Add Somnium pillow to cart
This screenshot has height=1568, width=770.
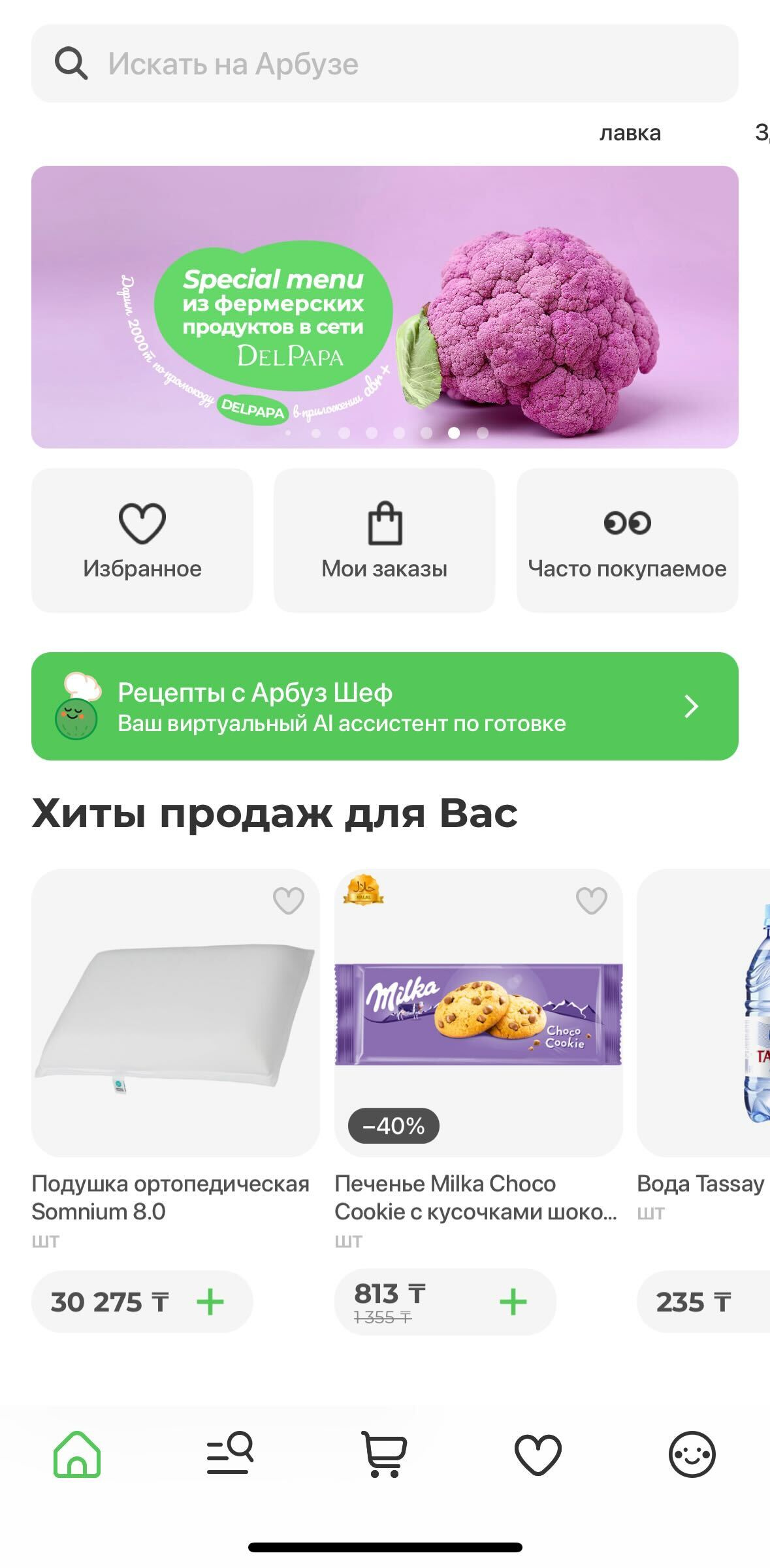[210, 1302]
